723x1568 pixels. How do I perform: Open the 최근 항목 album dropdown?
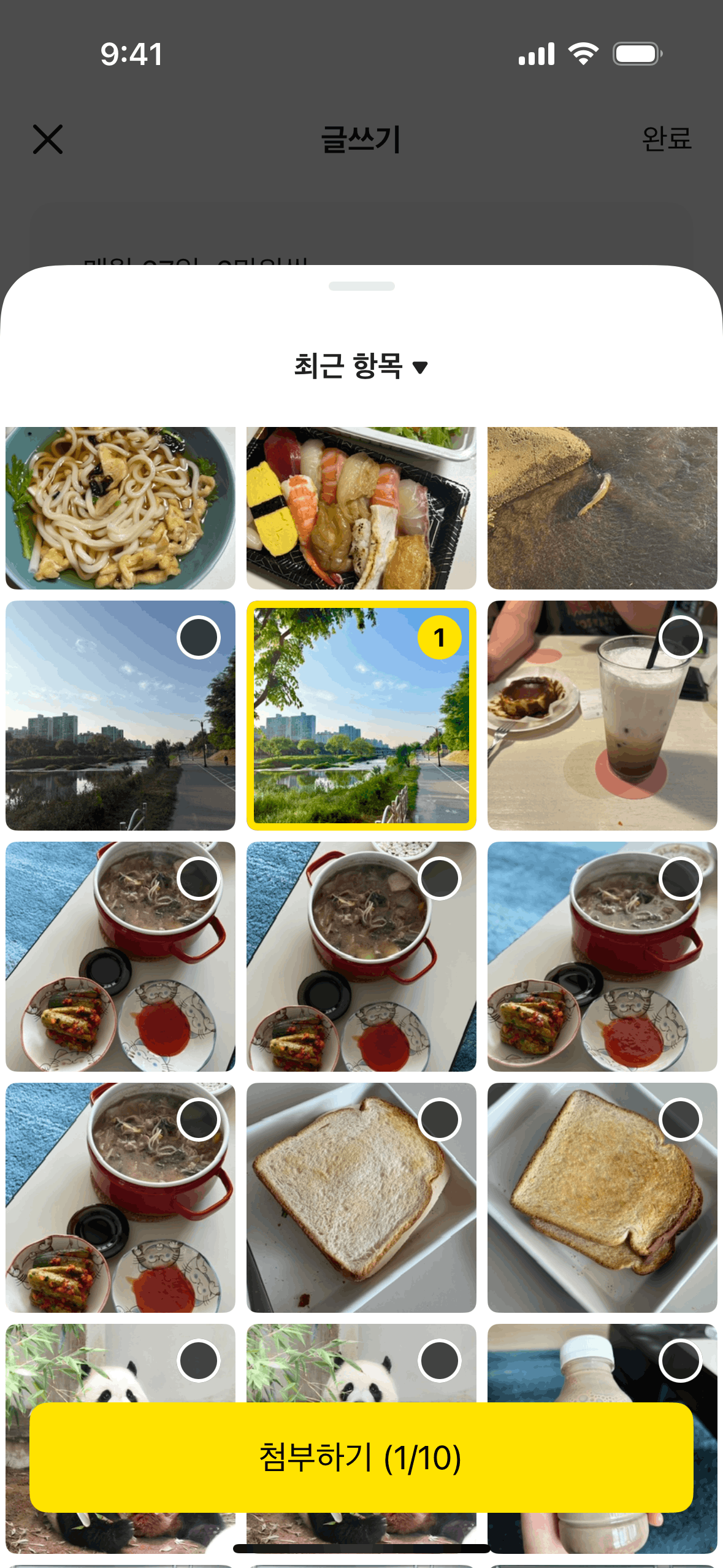[x=361, y=366]
